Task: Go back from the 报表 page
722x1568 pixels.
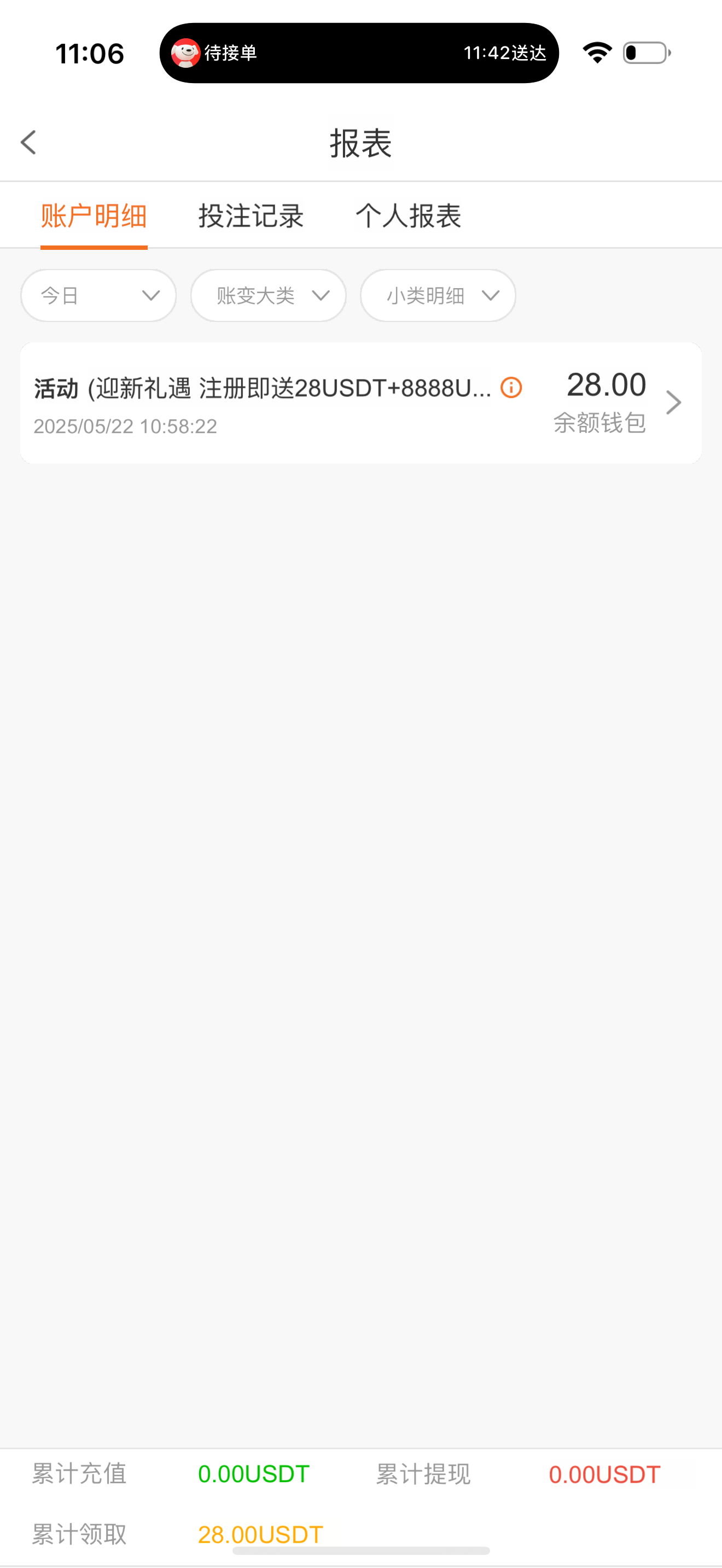Action: [28, 143]
